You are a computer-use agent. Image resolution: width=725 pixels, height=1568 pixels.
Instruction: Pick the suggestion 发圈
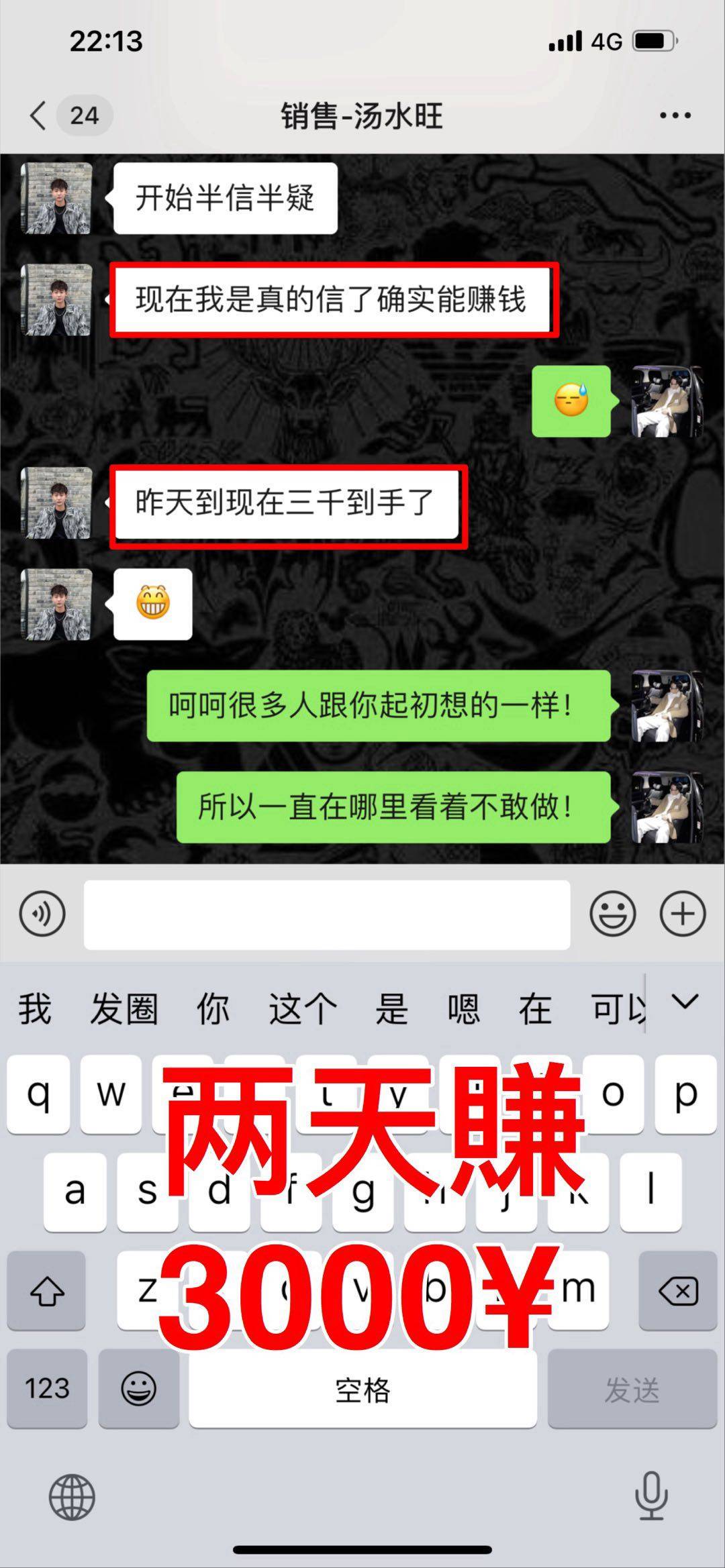pyautogui.click(x=124, y=1009)
